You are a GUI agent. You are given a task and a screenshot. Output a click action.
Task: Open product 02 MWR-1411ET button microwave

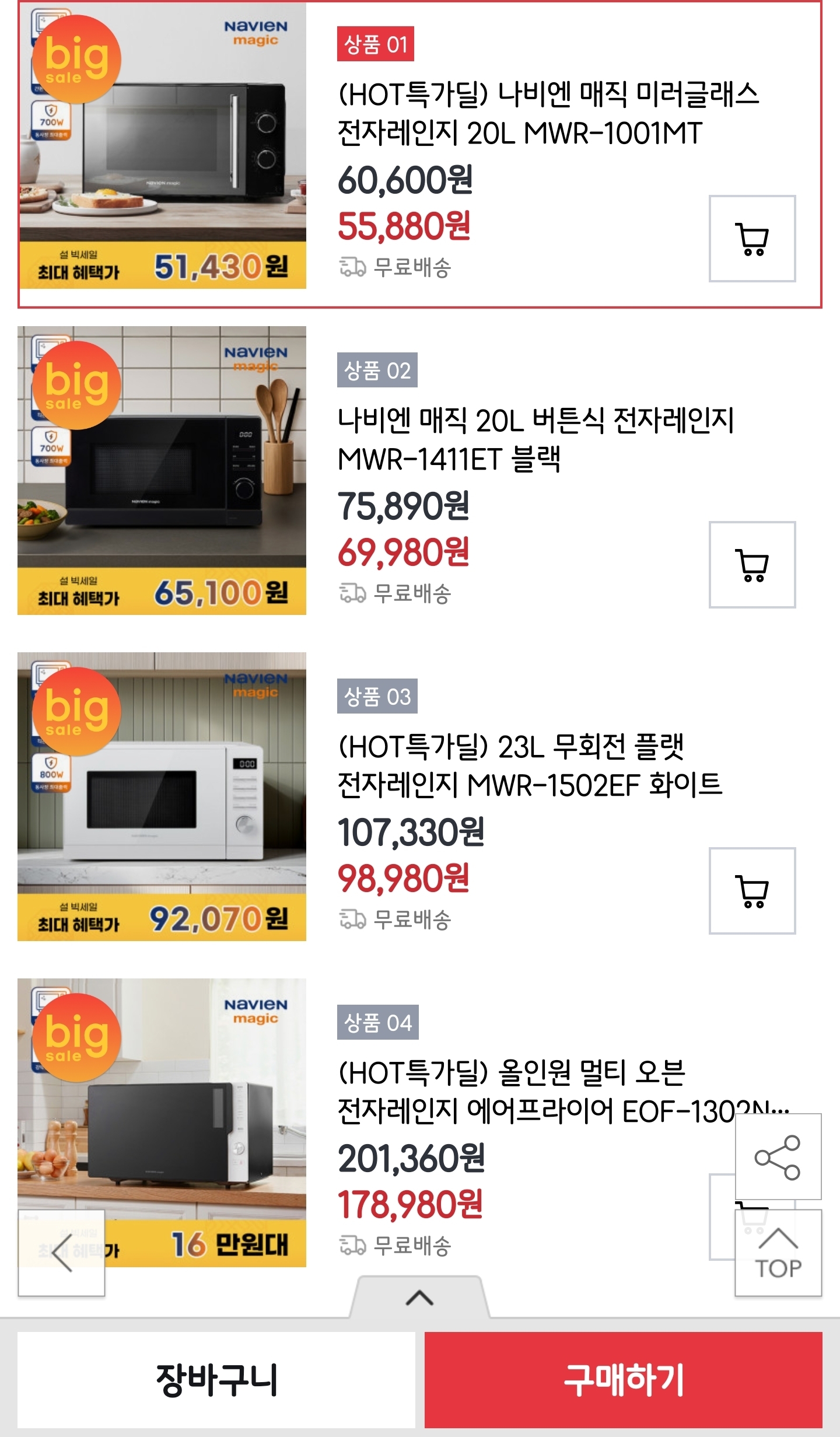(535, 439)
